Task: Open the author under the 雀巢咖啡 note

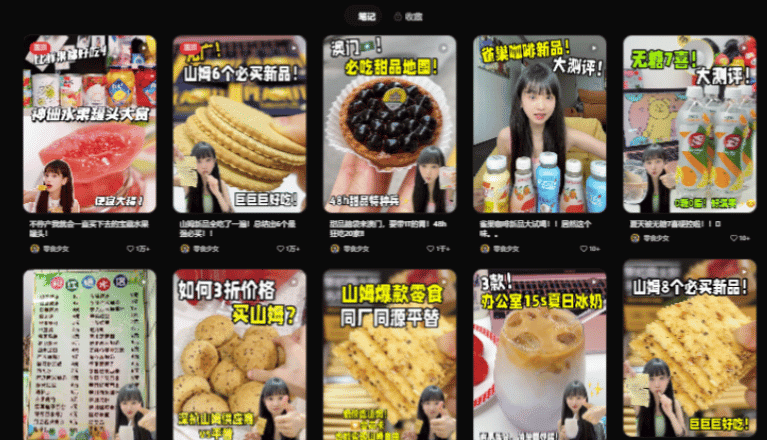Action: coord(500,249)
